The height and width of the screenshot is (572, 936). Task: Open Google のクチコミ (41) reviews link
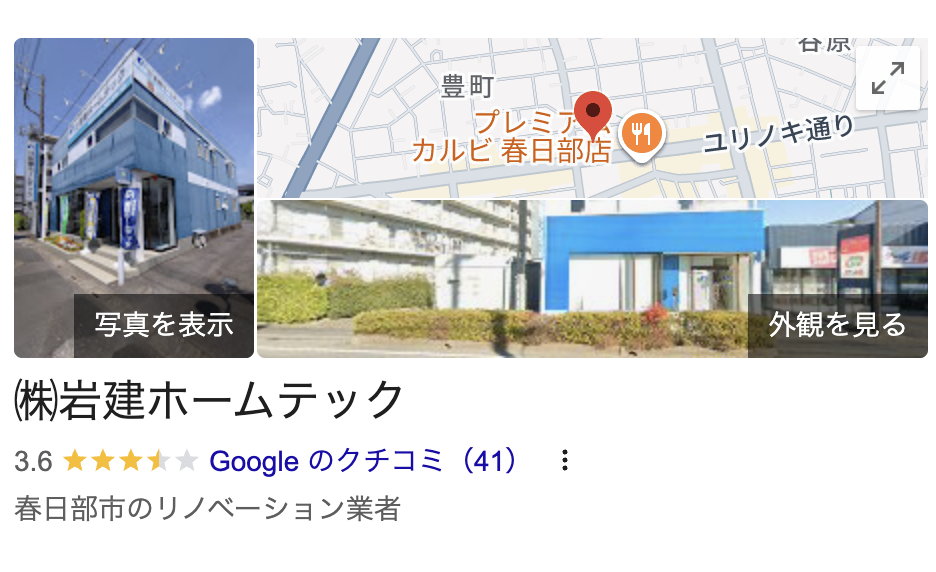point(366,461)
